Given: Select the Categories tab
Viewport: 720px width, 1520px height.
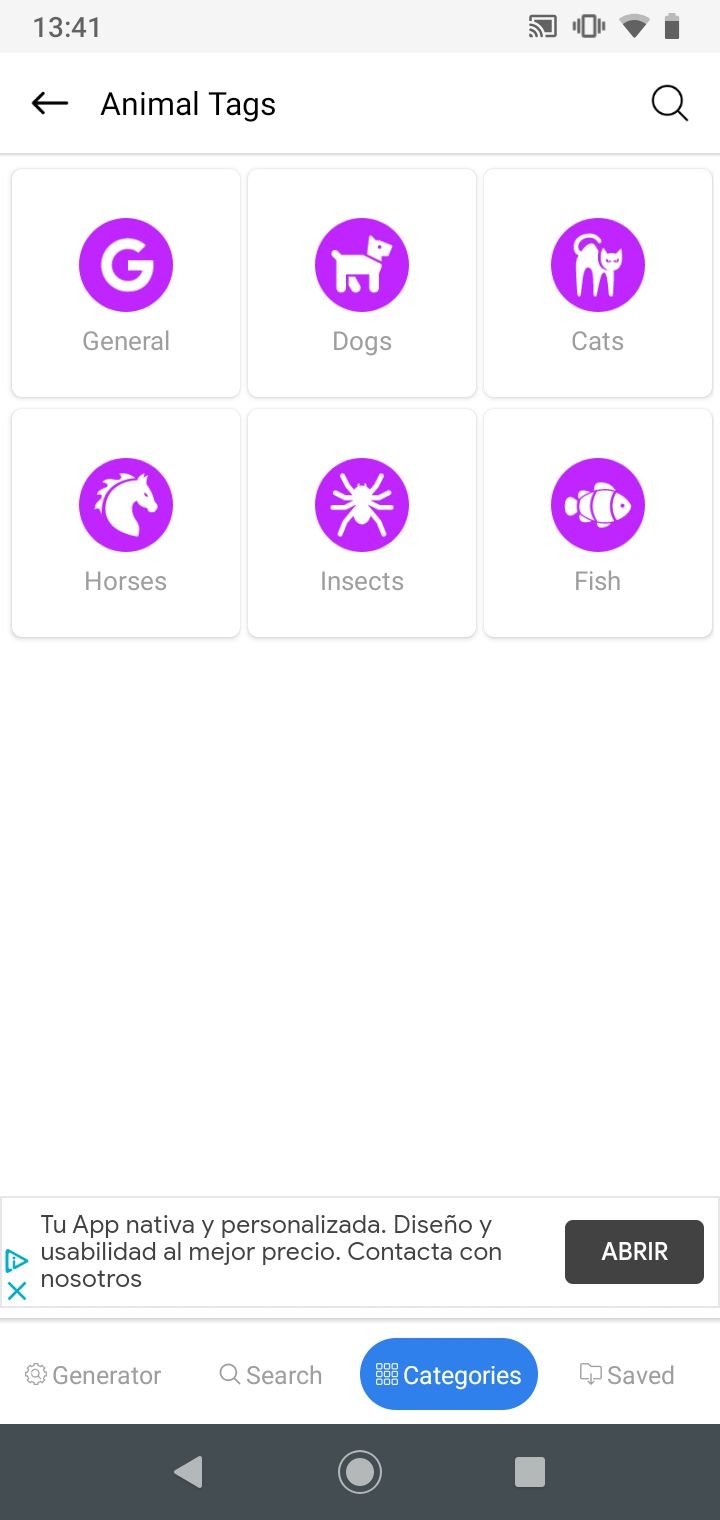Looking at the screenshot, I should pos(449,1375).
